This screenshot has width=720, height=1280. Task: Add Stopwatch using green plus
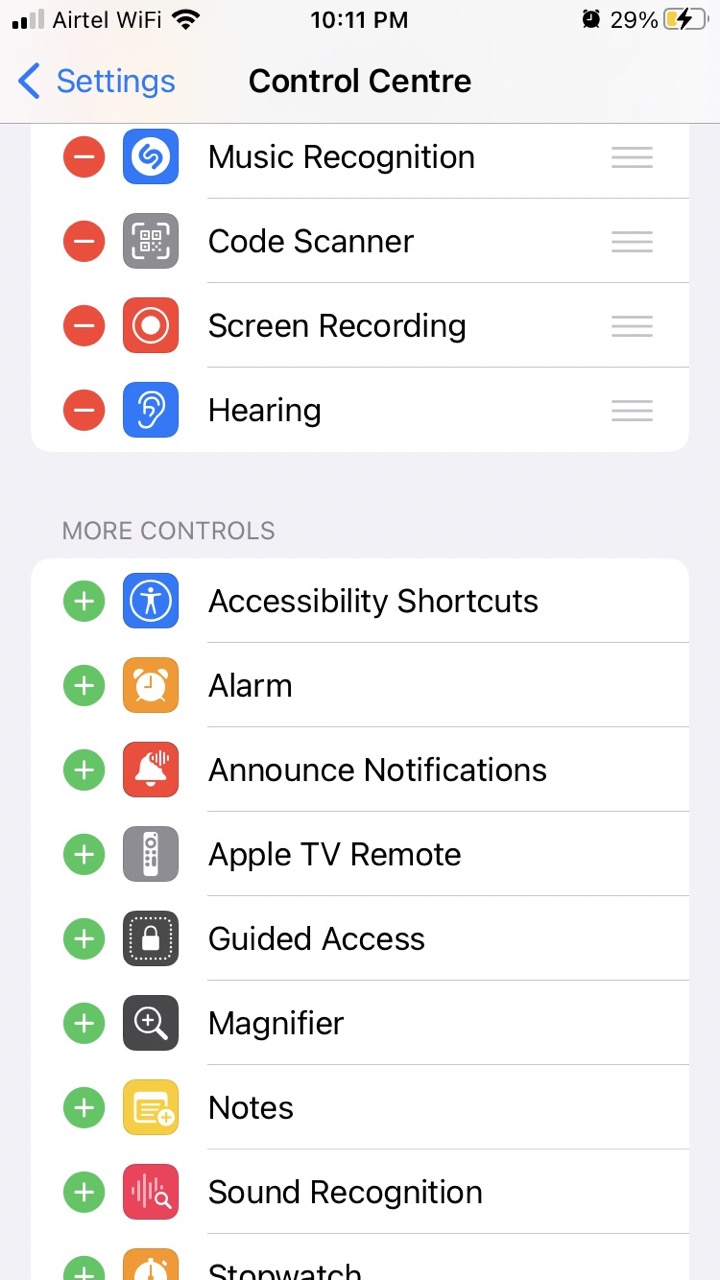click(x=84, y=1270)
